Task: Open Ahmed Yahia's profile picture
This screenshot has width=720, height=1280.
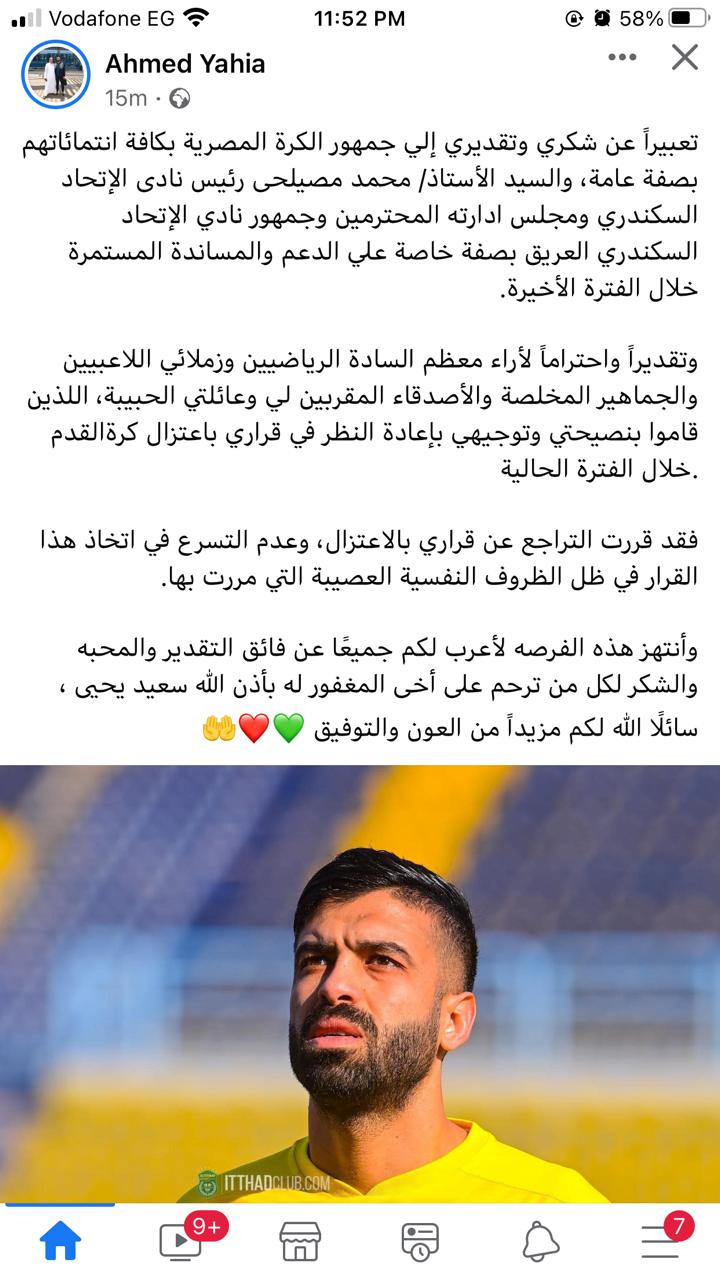Action: 56,75
